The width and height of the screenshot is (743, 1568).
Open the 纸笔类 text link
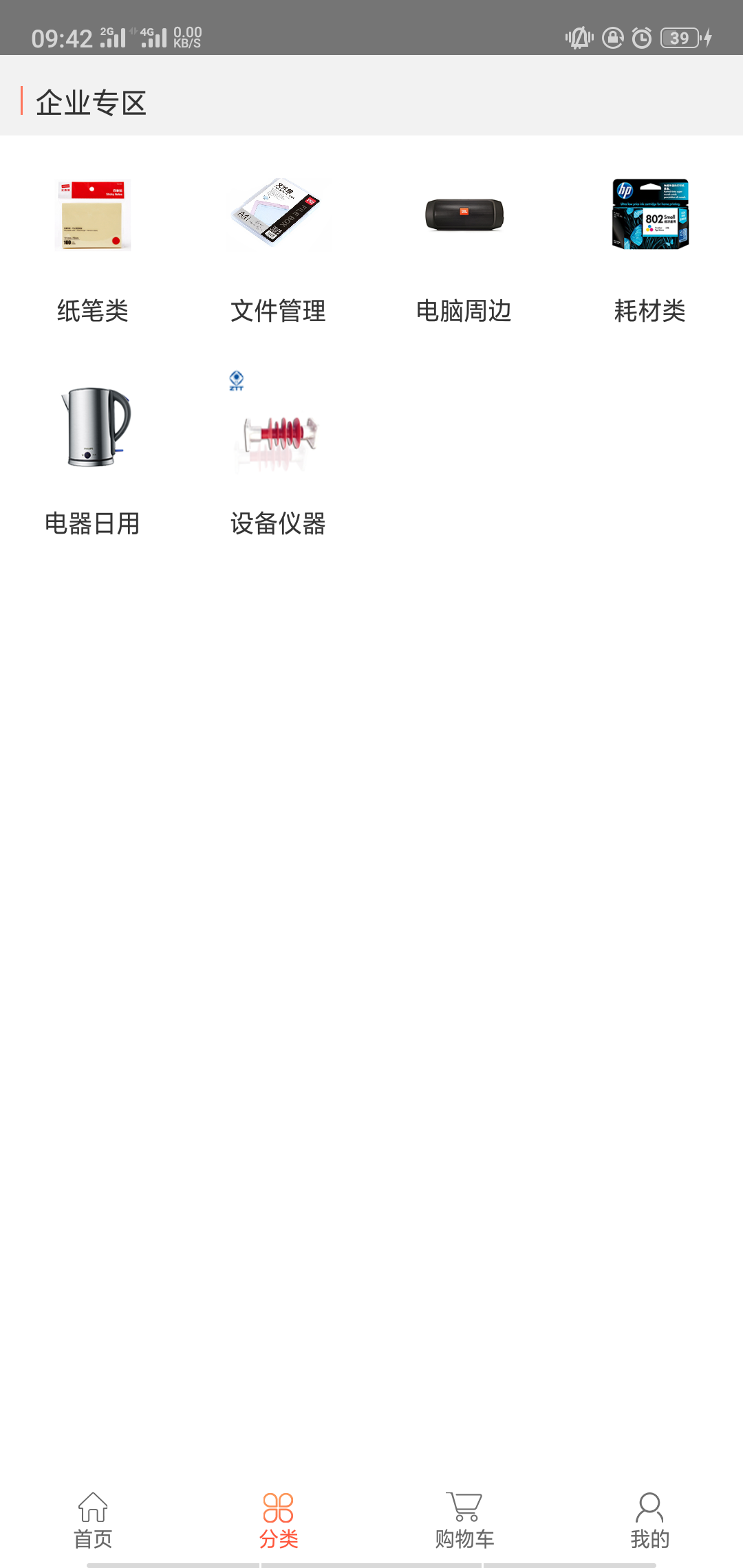[93, 311]
